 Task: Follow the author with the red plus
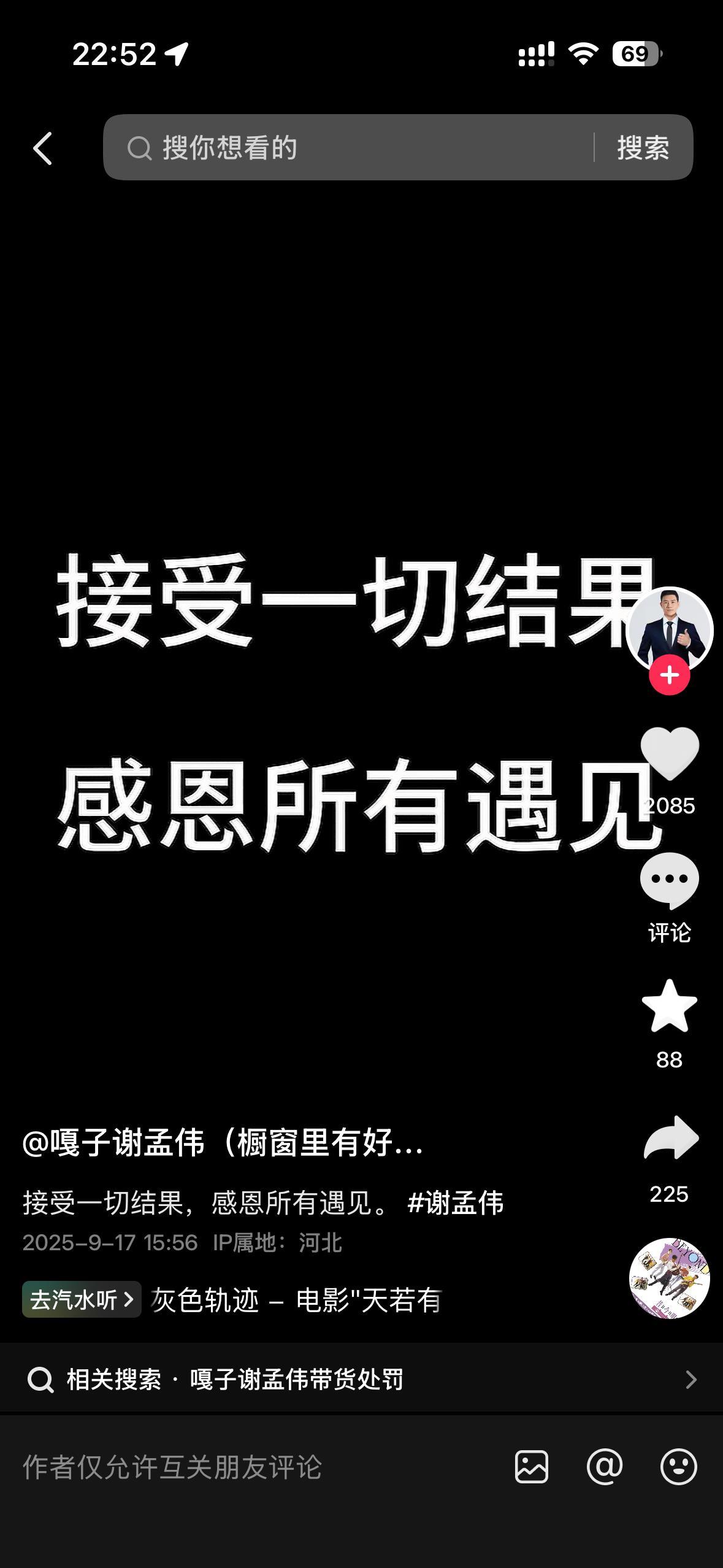[x=669, y=675]
